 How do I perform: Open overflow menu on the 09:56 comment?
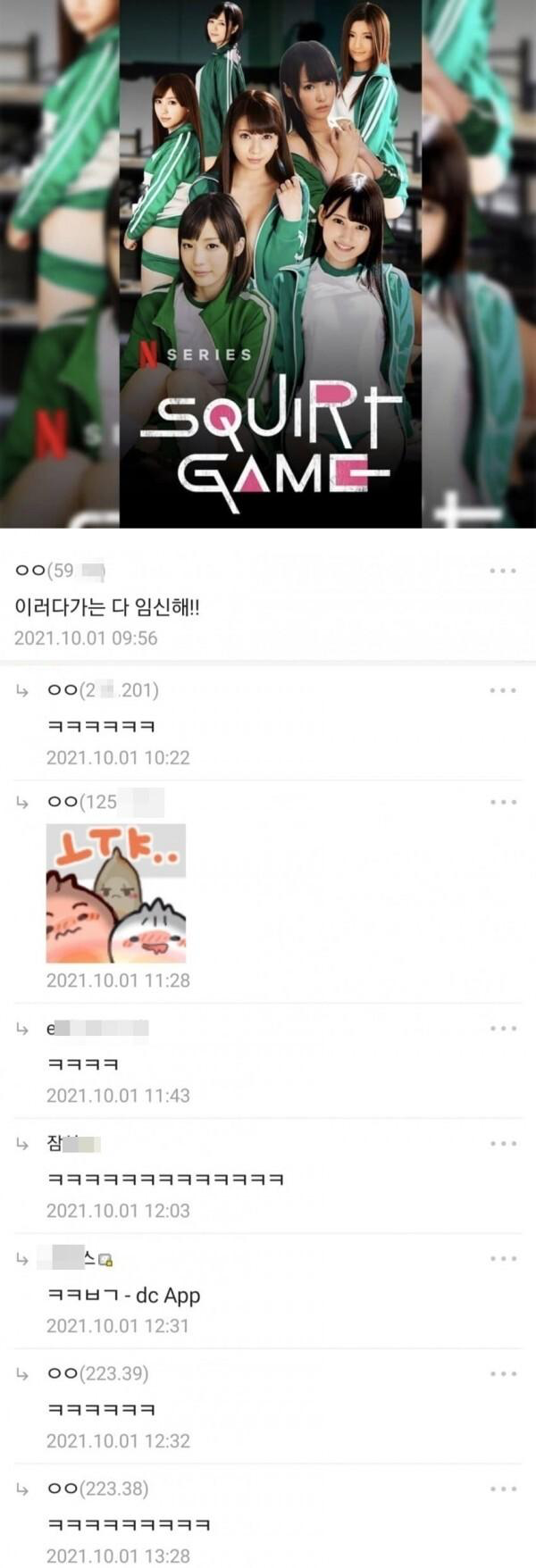pyautogui.click(x=503, y=571)
